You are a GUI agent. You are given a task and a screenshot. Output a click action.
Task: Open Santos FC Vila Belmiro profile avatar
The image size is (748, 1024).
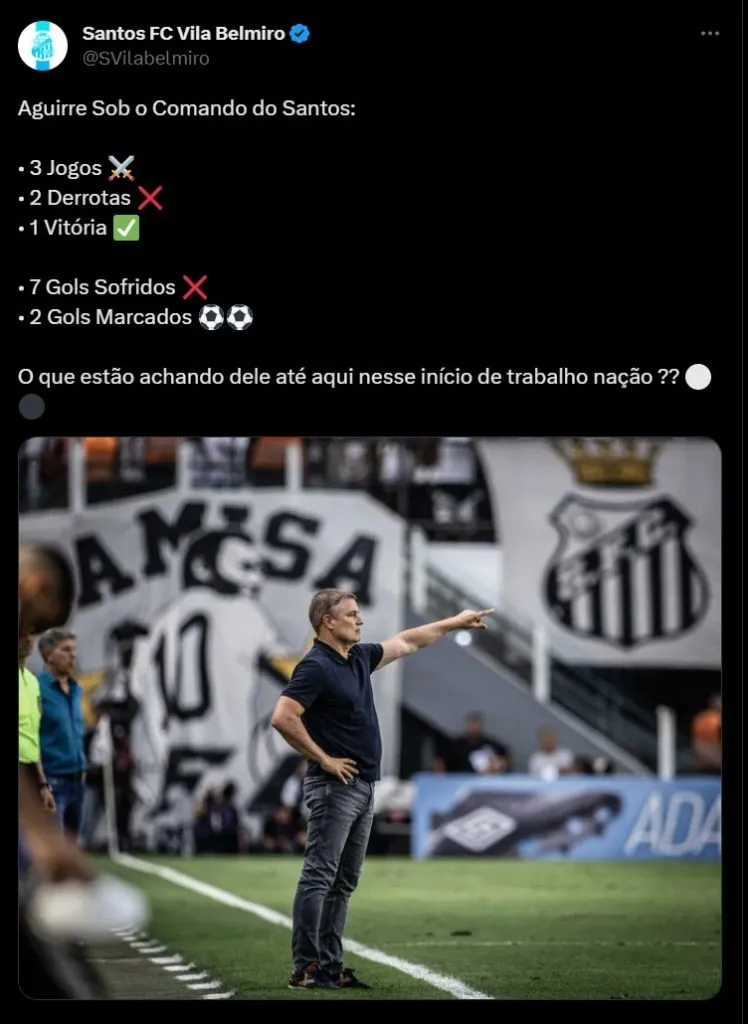click(x=43, y=45)
